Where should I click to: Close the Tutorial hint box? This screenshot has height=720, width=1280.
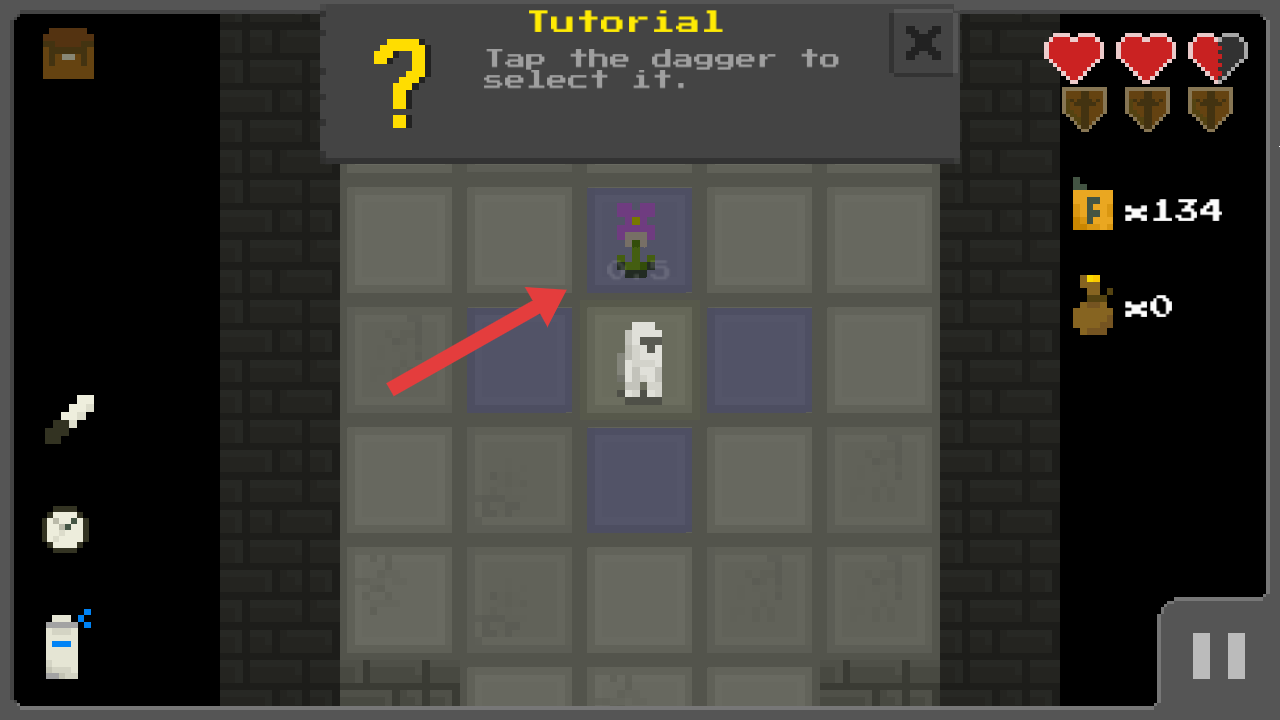tap(922, 43)
